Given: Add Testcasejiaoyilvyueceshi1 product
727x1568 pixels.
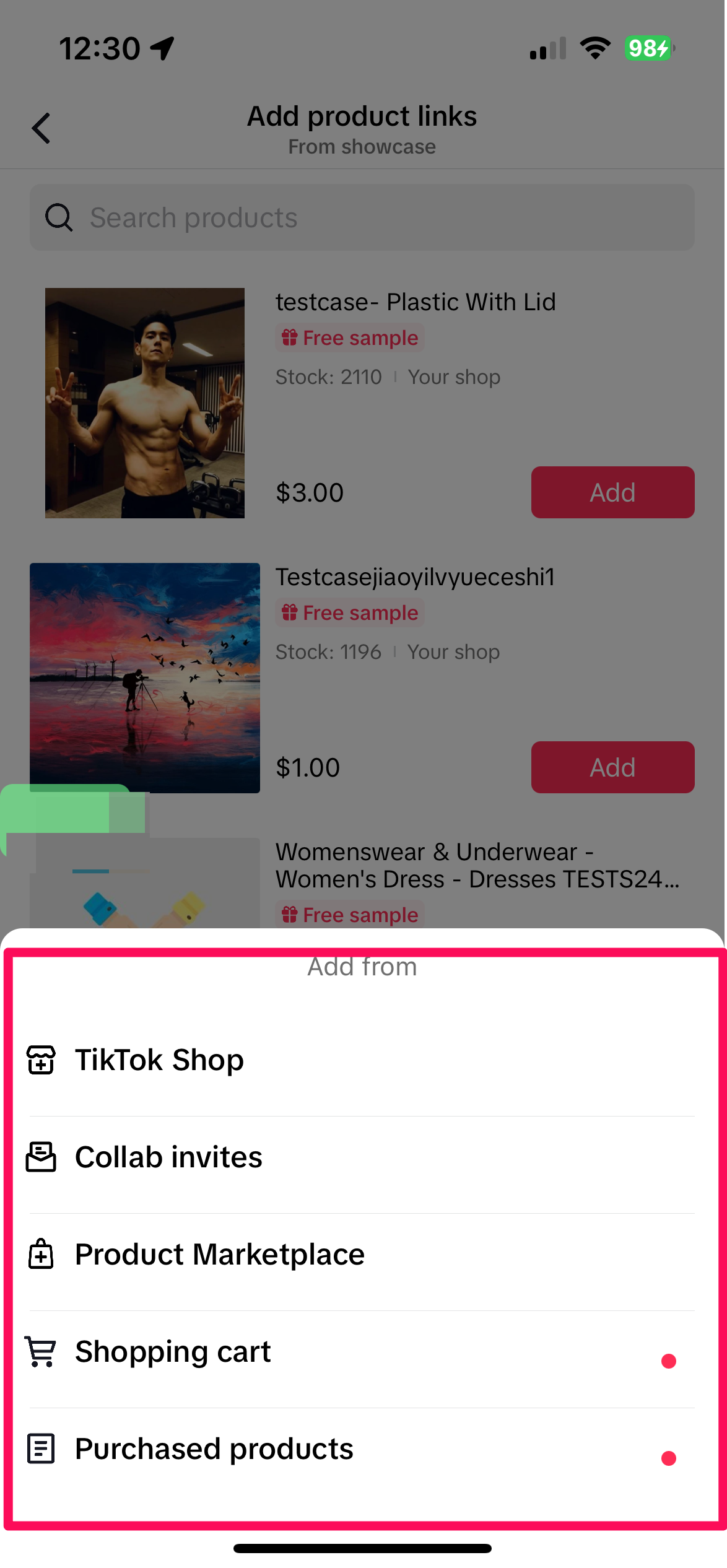Looking at the screenshot, I should 612,767.
